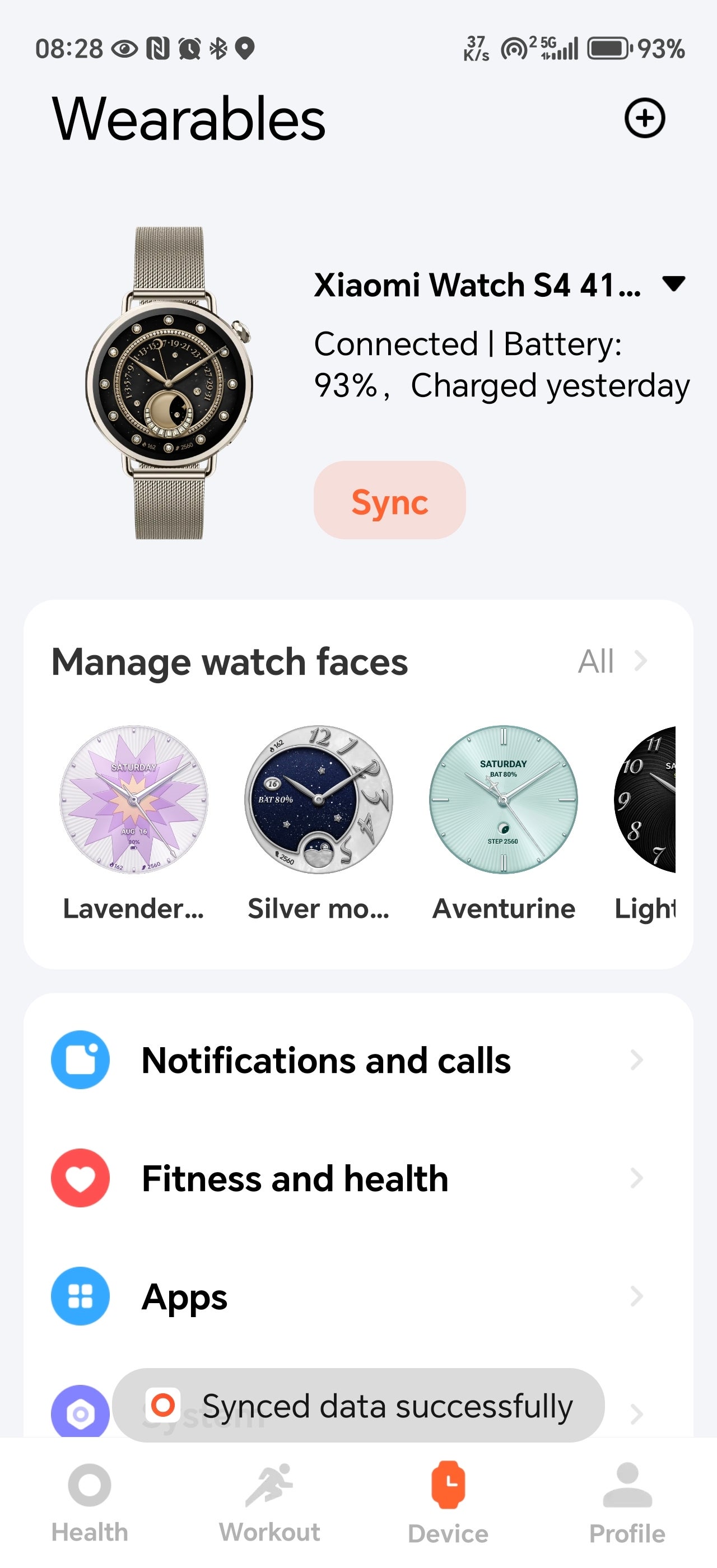Expand the Xiaomi Watch S4 device dropdown

click(x=673, y=284)
